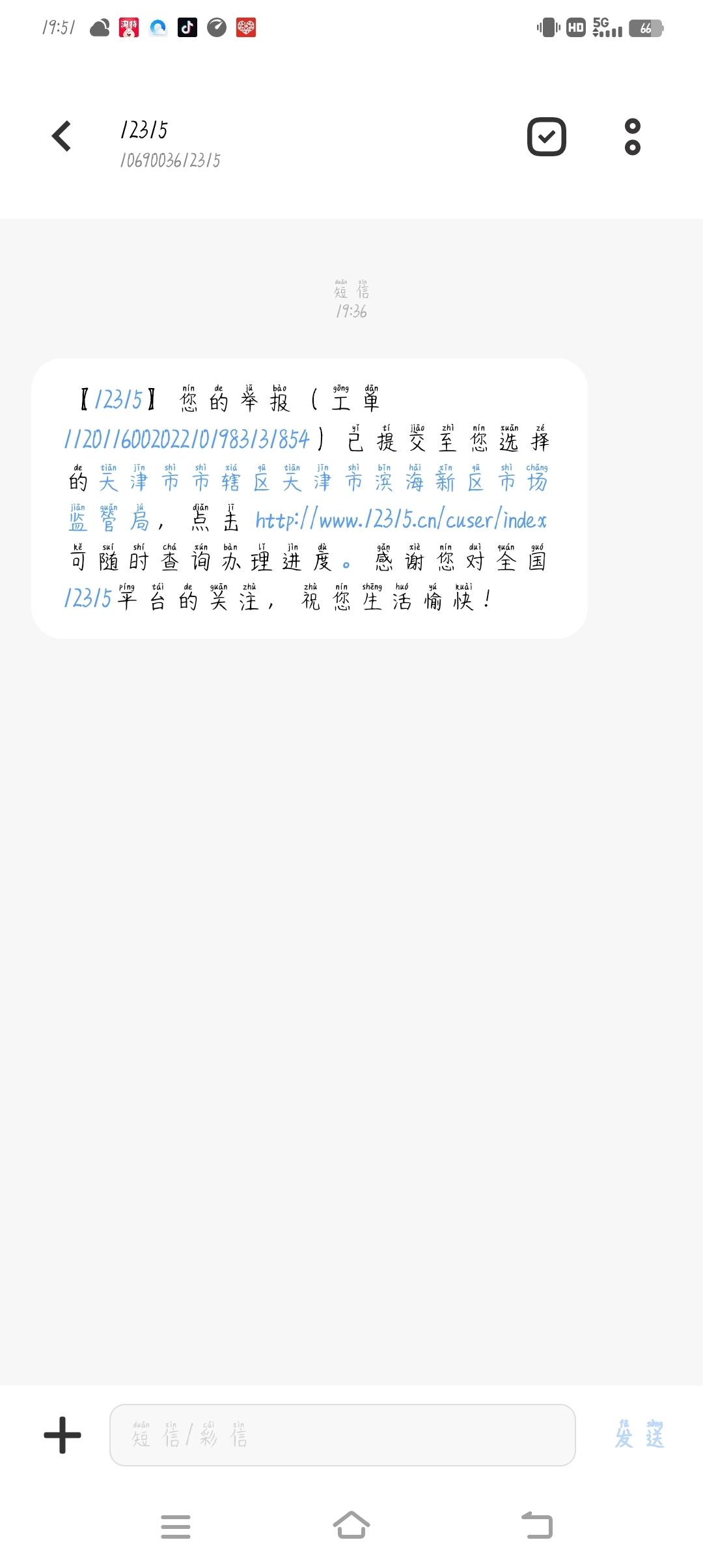The width and height of the screenshot is (703, 1568).
Task: Tap the 12315 link in brackets
Action: (118, 399)
